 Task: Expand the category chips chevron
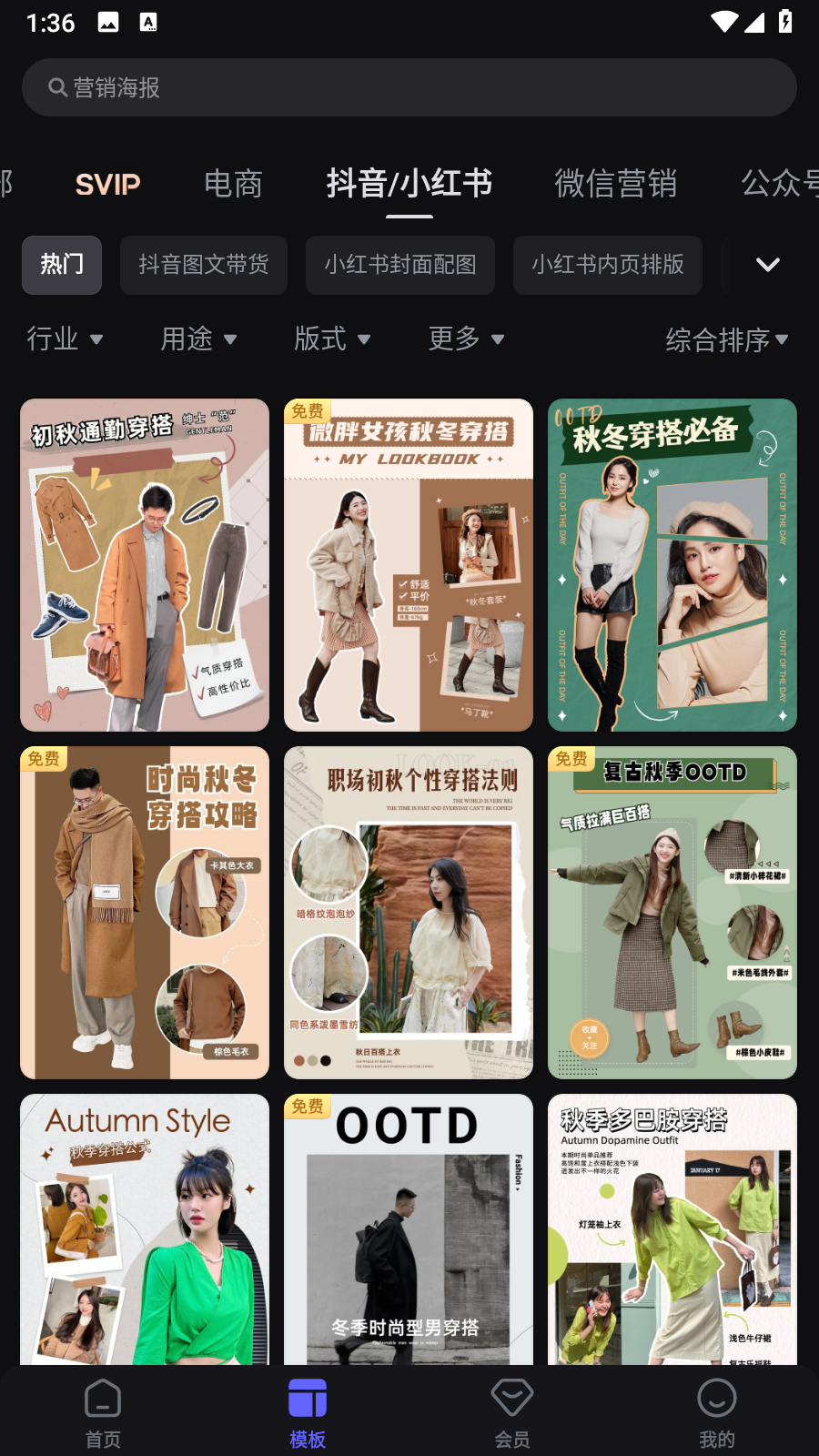(767, 265)
